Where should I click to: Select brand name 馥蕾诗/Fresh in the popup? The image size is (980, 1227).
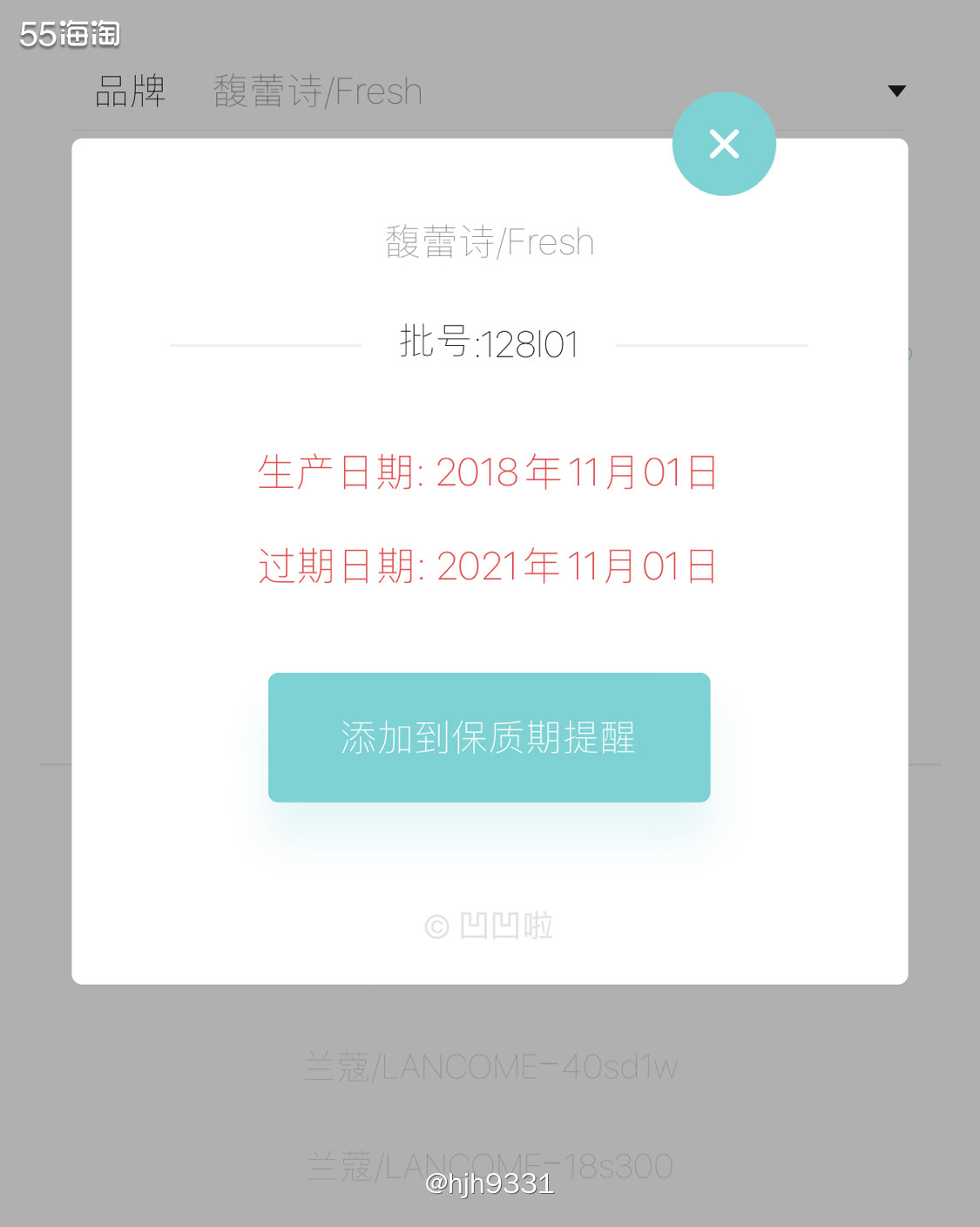point(490,241)
